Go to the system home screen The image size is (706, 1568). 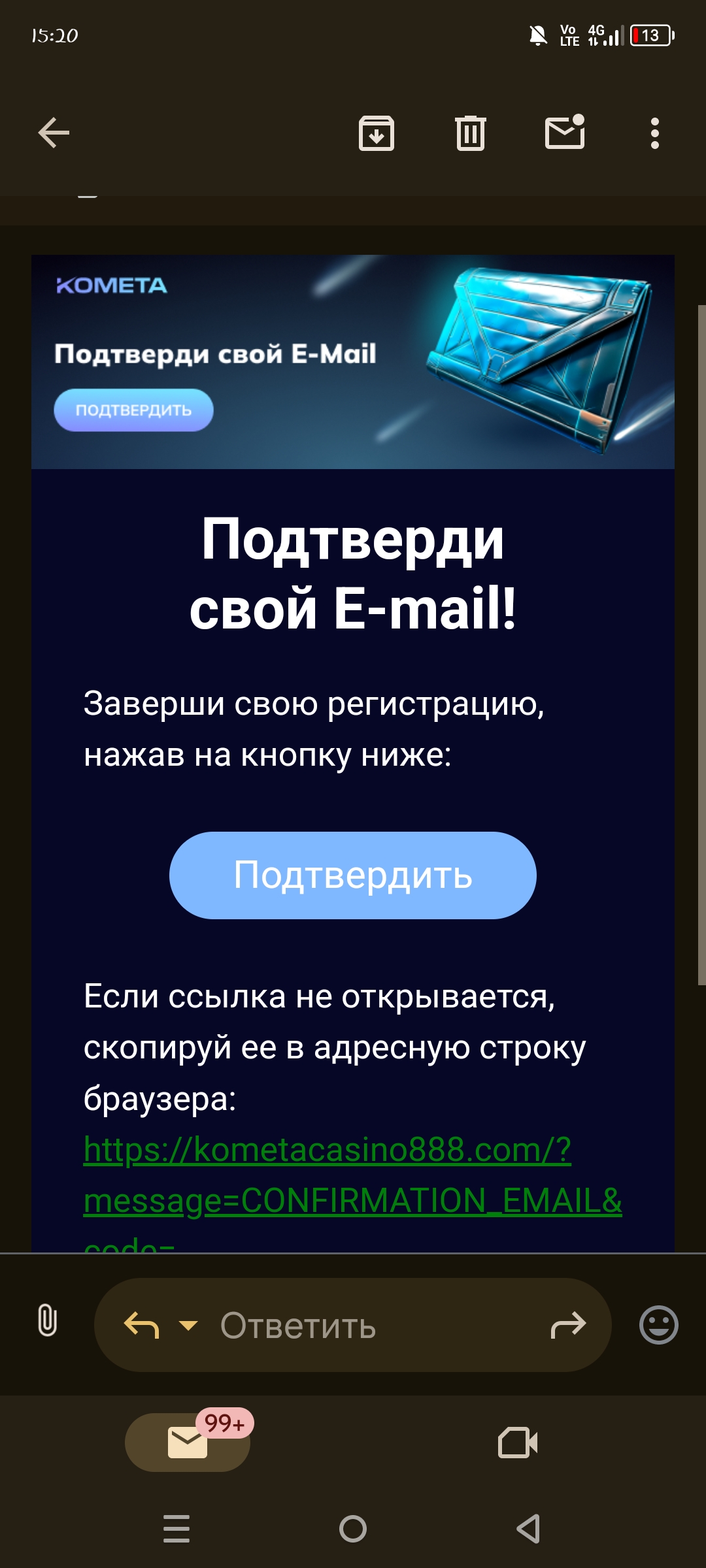click(x=353, y=1529)
